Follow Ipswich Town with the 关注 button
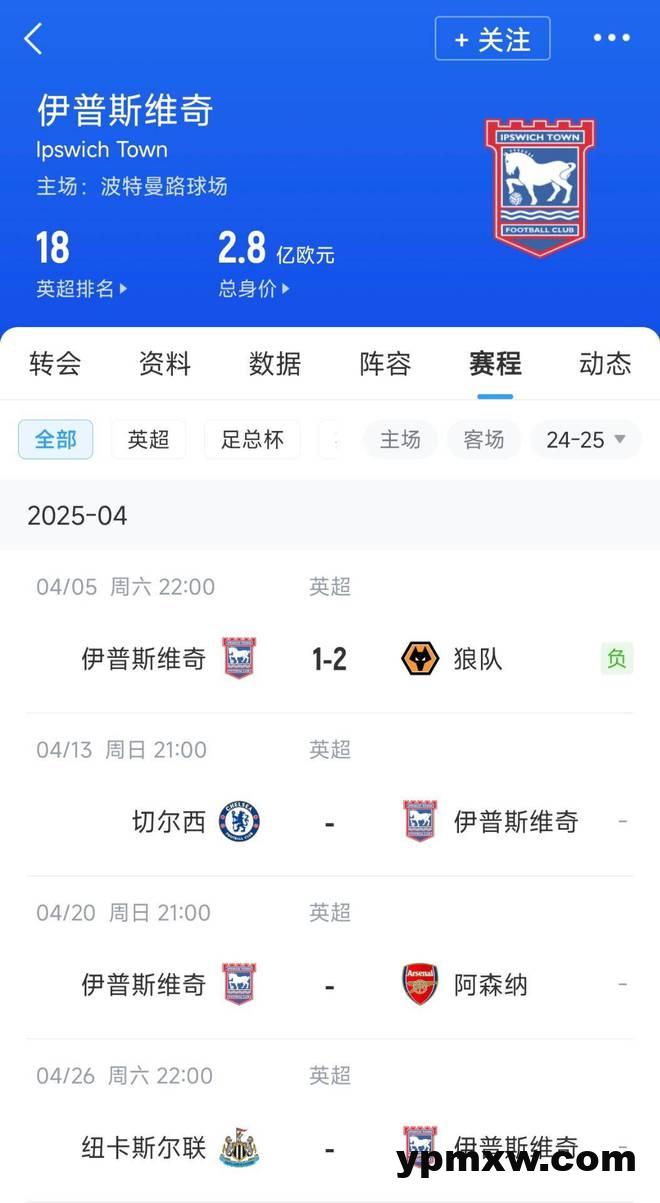660x1203 pixels. coord(492,39)
